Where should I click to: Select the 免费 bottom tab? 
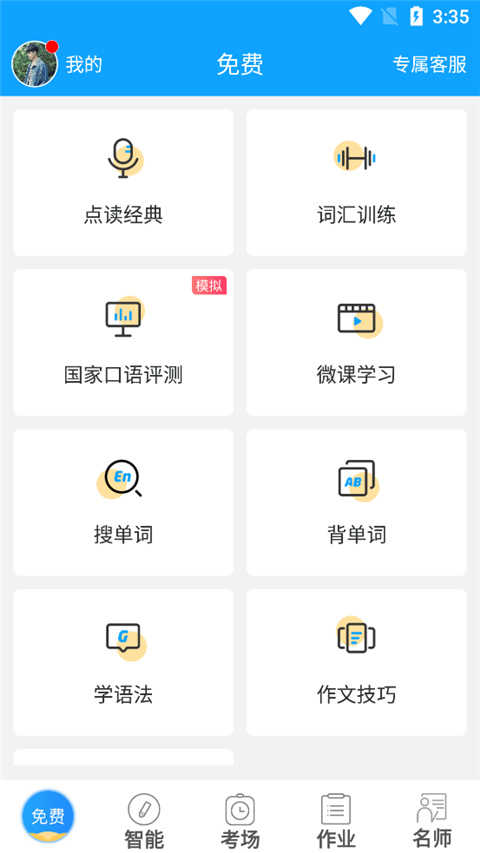click(x=48, y=816)
